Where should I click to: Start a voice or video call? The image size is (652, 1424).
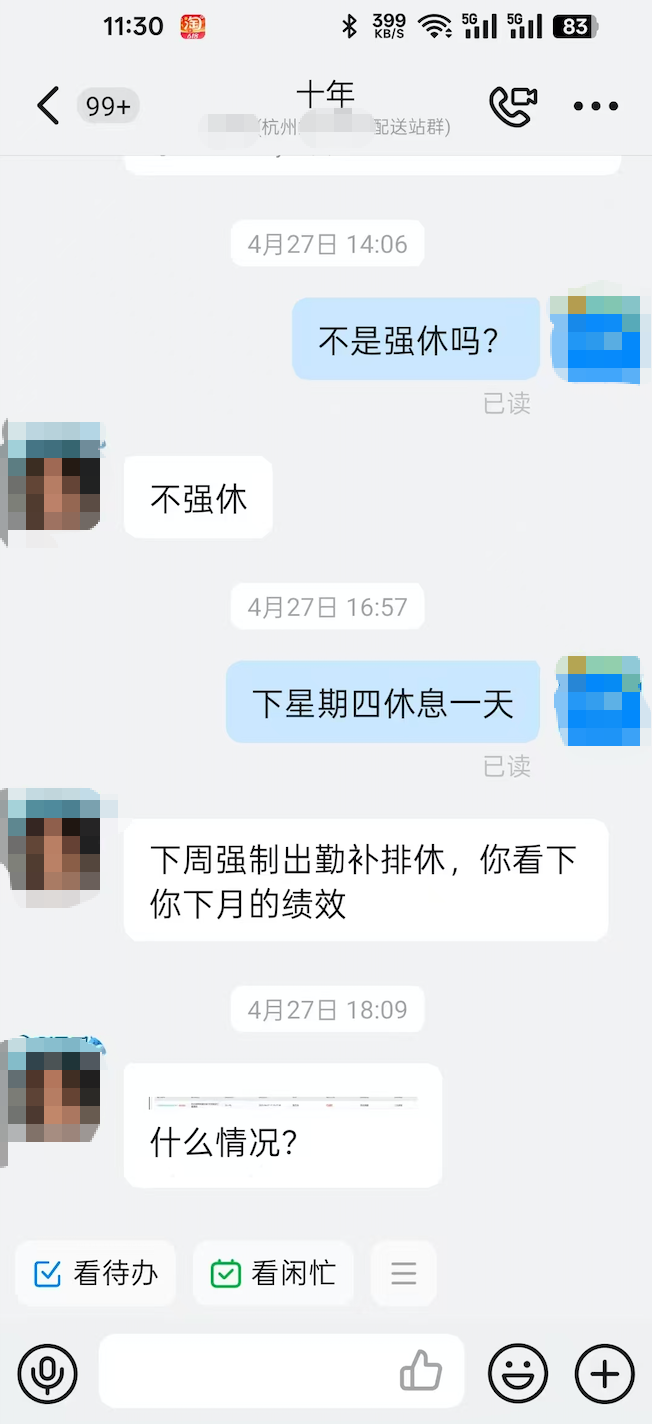tap(513, 106)
